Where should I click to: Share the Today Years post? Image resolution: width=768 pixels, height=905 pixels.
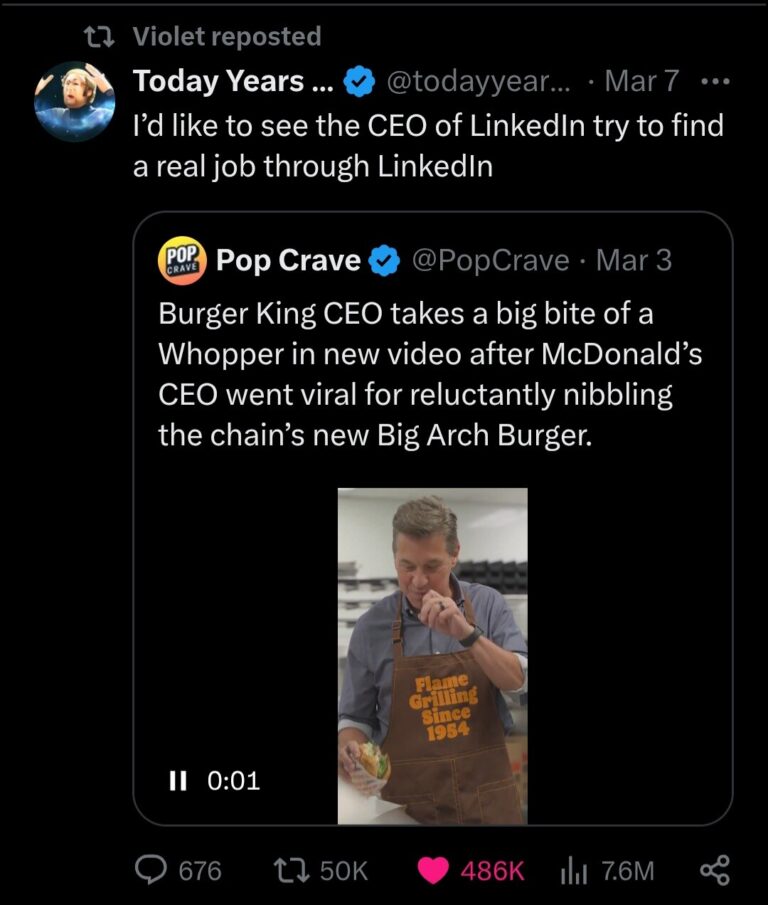click(x=712, y=870)
